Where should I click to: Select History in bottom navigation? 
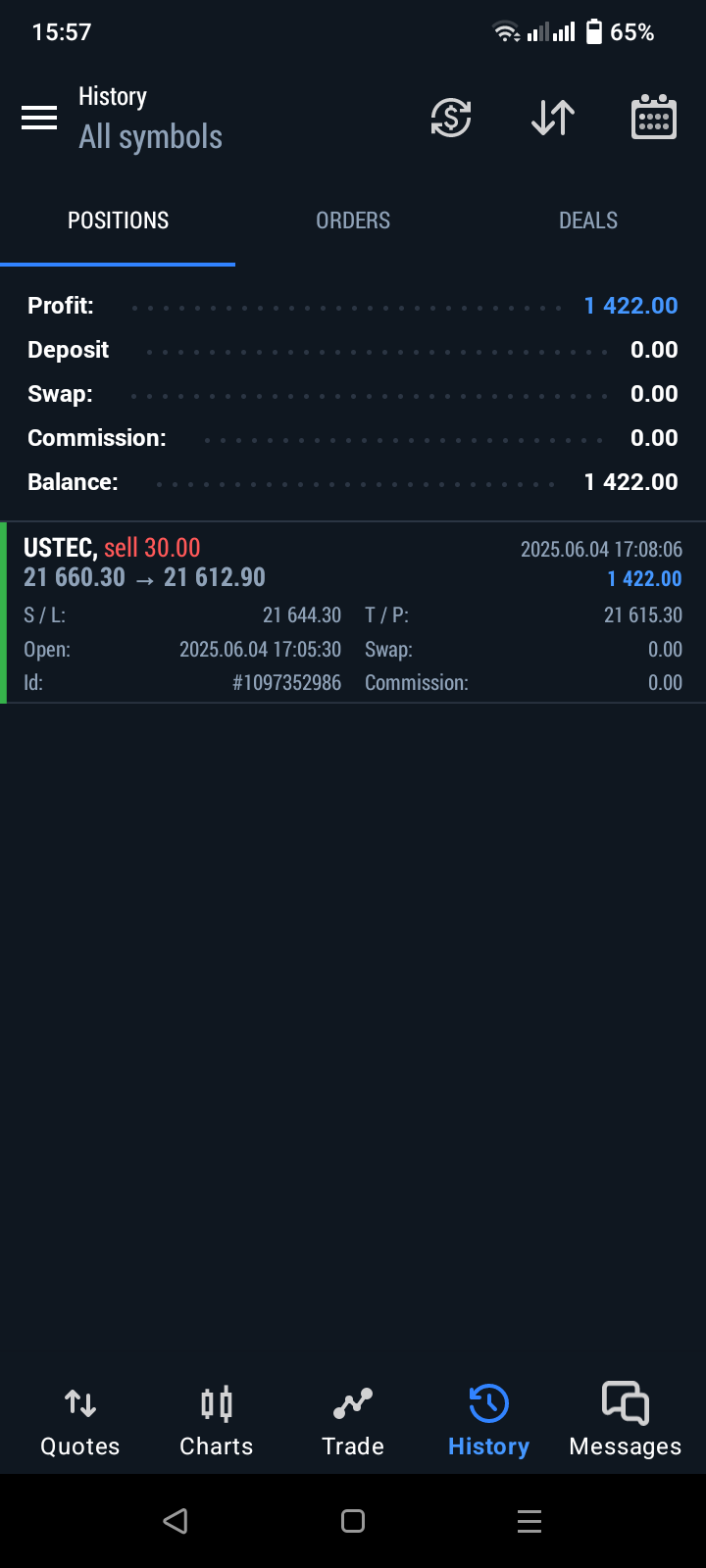click(488, 1422)
